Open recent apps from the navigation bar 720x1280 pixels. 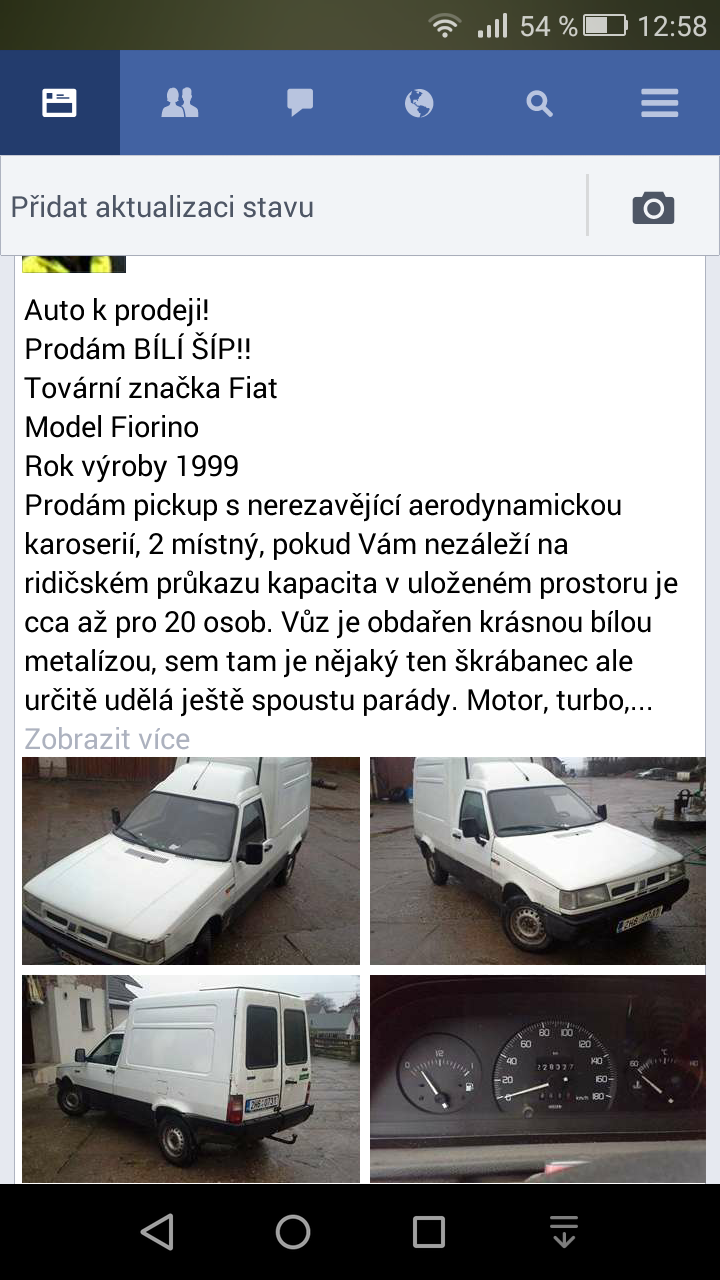tap(429, 1232)
